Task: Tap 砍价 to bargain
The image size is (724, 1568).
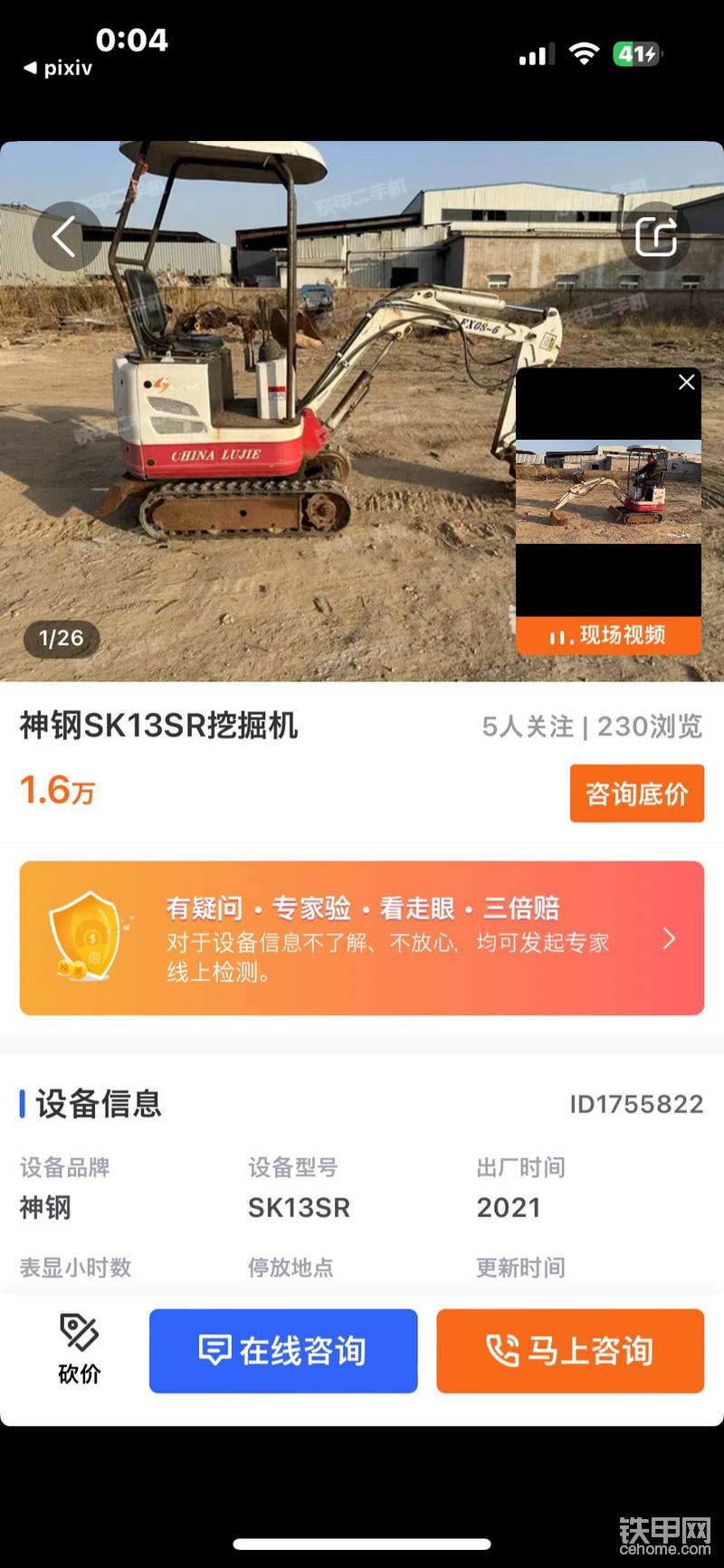Action: point(80,1350)
